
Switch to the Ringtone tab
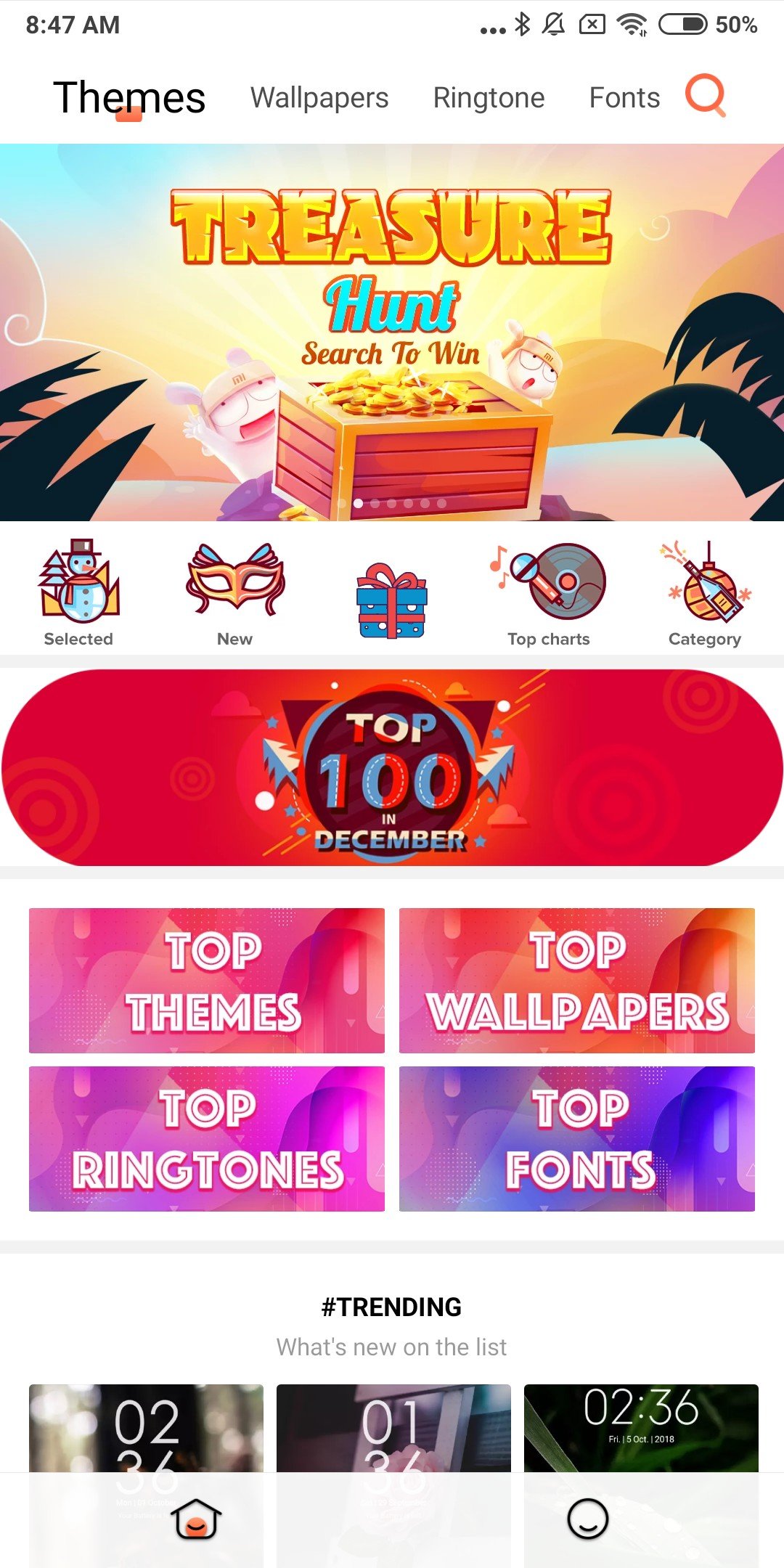pos(489,97)
